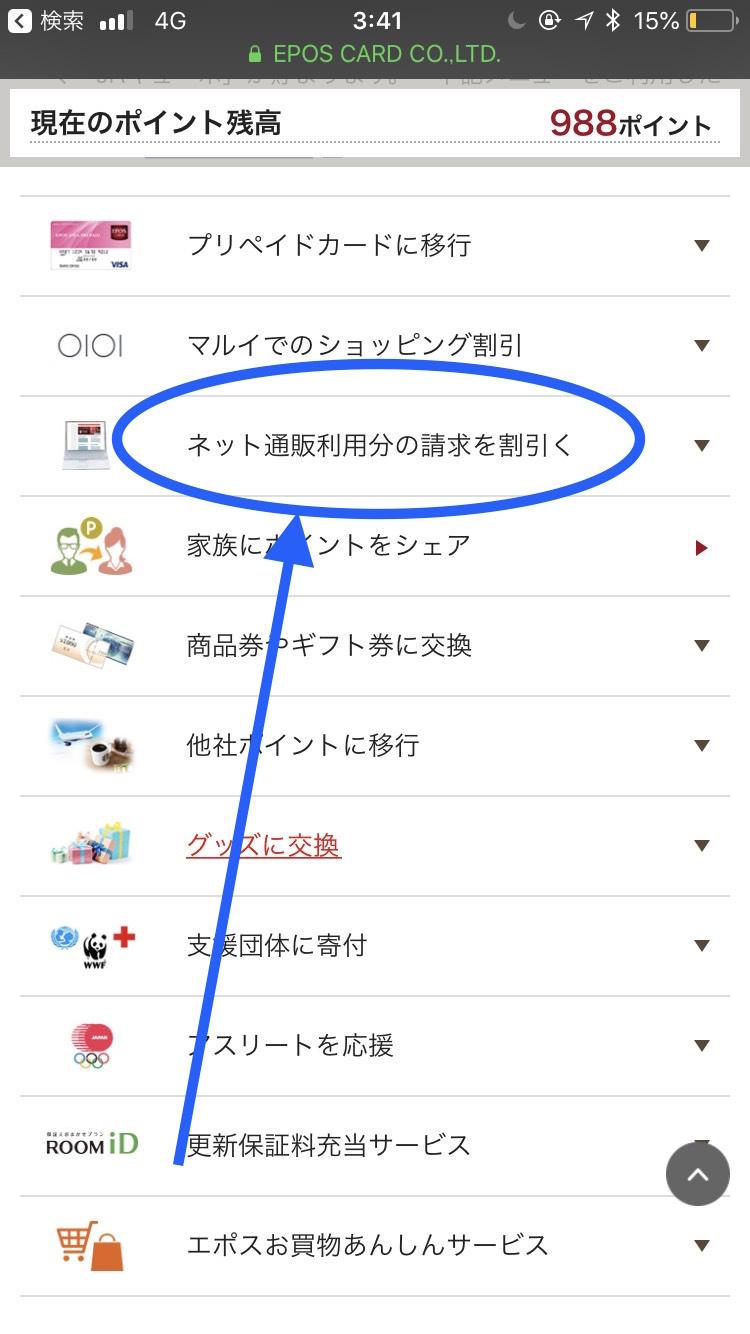Tap the scroll-to-top arrow button

698,1176
